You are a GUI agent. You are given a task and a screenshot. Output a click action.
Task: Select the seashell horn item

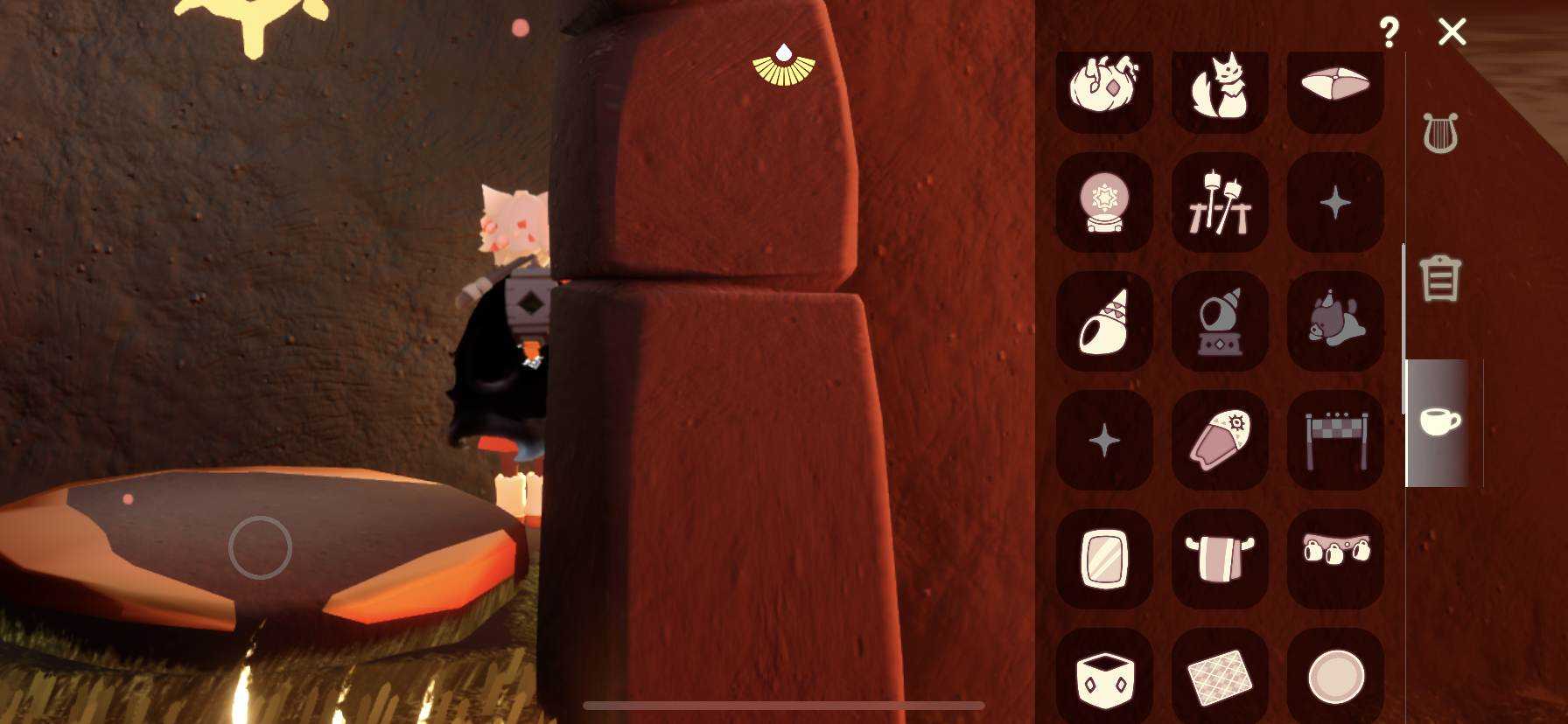pyautogui.click(x=1104, y=321)
